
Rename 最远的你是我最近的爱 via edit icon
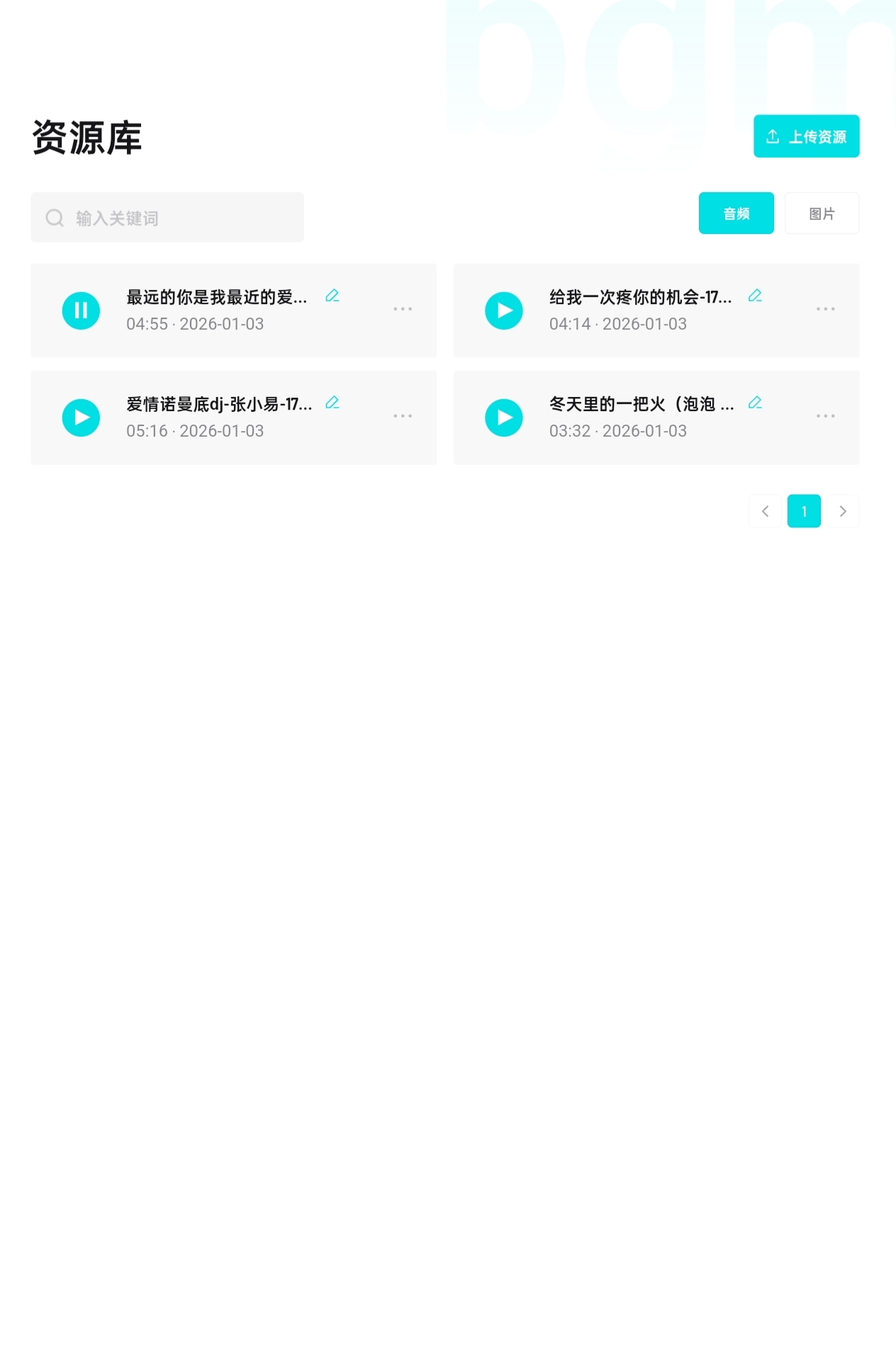tap(332, 296)
